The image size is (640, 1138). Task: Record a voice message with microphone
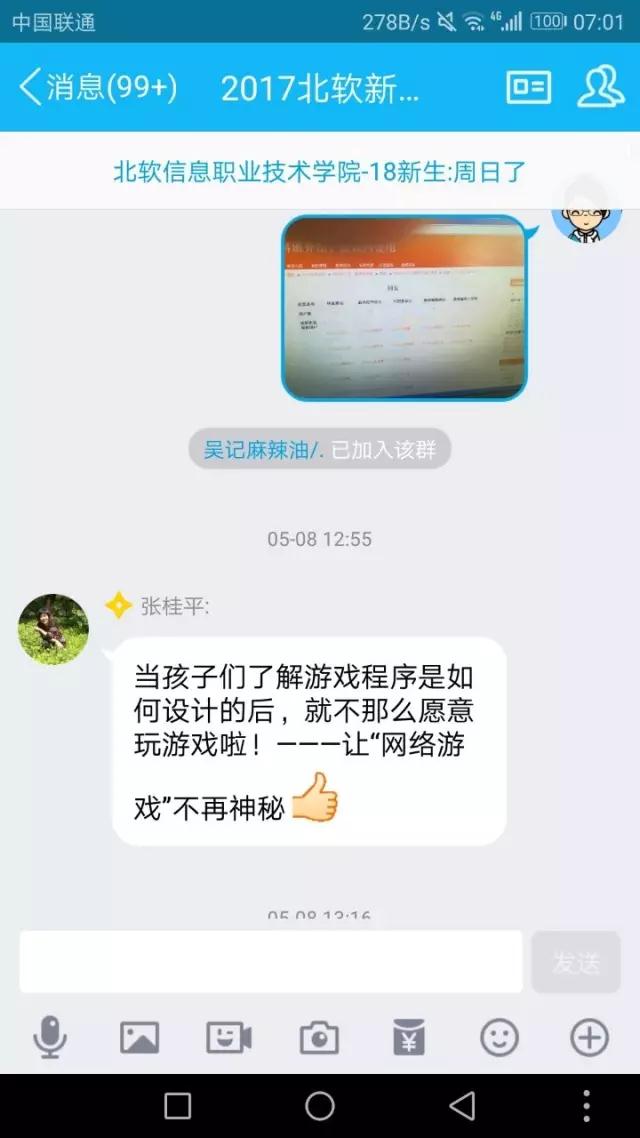[x=49, y=1037]
